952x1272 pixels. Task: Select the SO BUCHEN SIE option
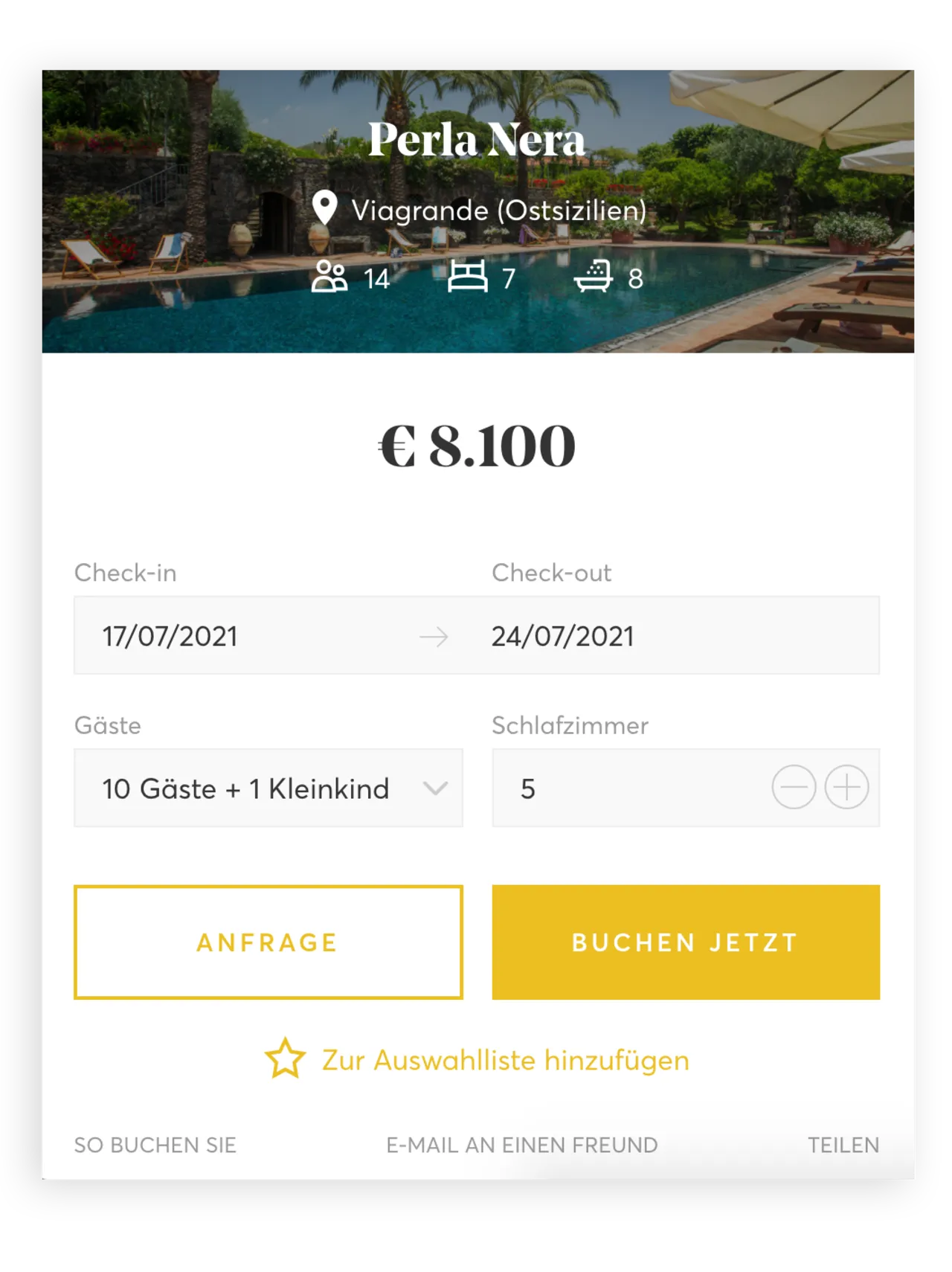[155, 1146]
